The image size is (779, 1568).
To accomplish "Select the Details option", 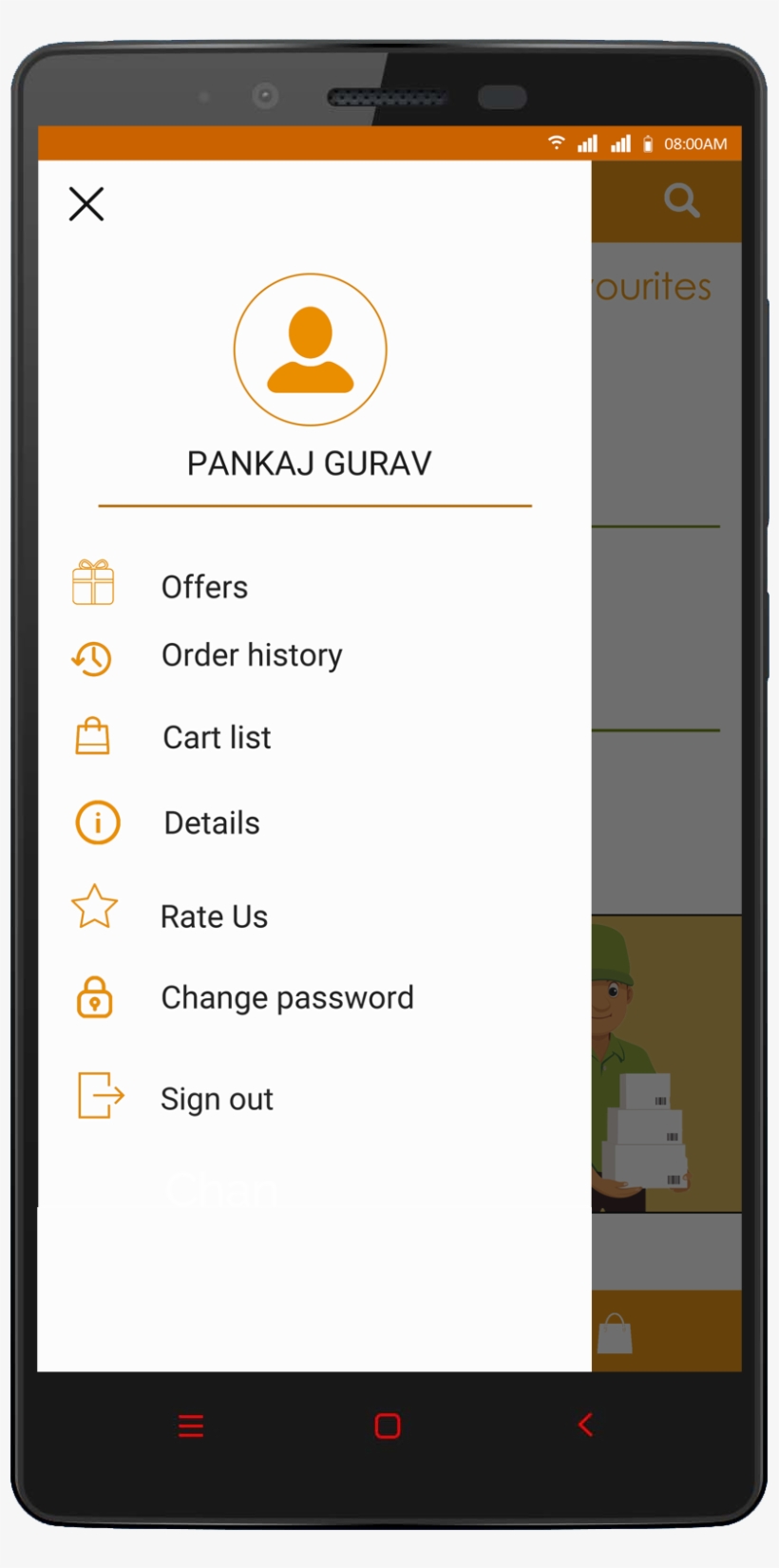I will (x=212, y=822).
